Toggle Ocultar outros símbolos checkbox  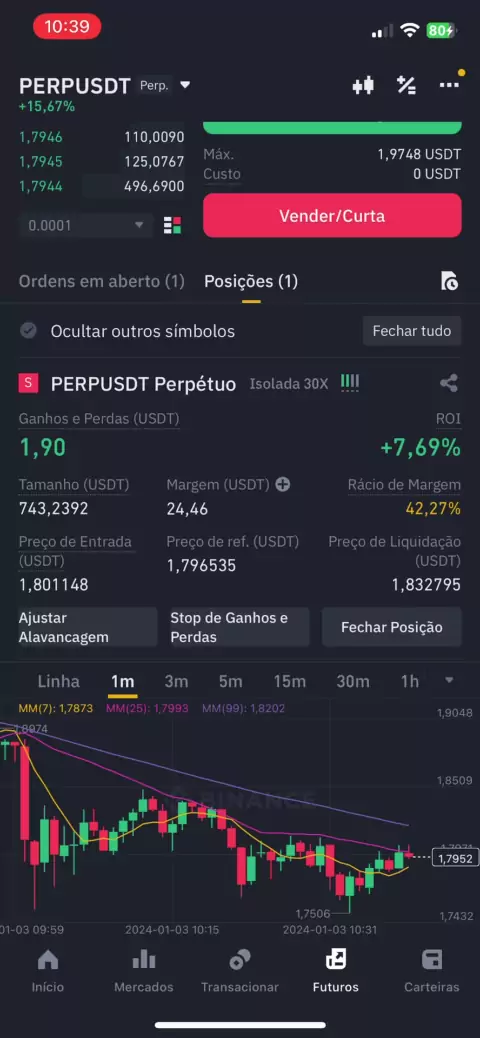pos(28,330)
